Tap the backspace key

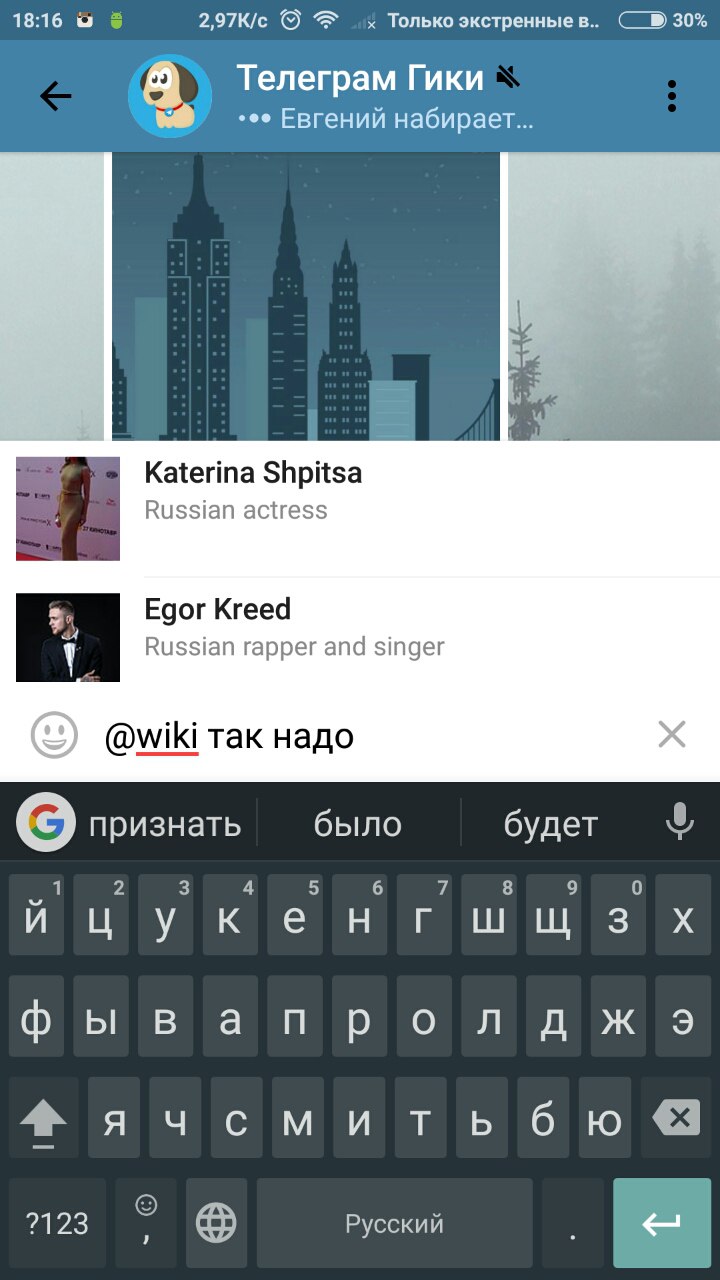click(x=677, y=1118)
